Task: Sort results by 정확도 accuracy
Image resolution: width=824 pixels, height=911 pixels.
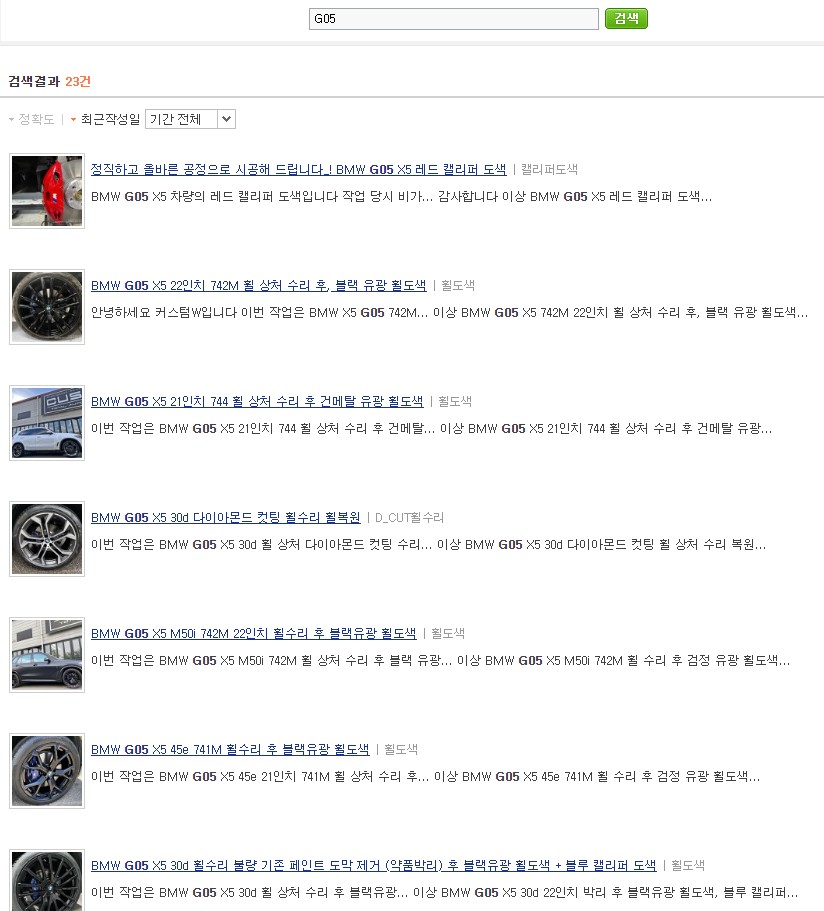Action: [33, 119]
